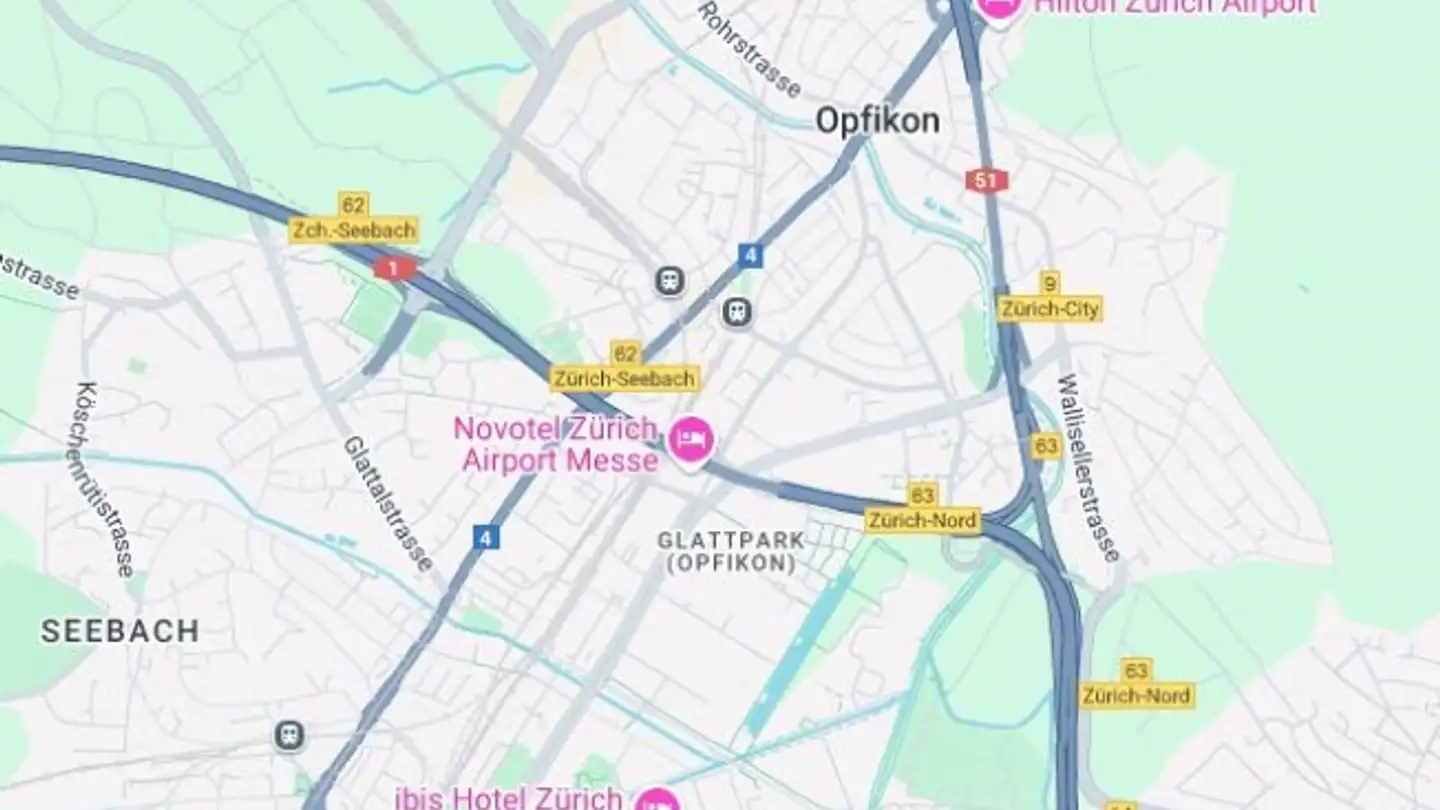Select the Hilton Zürich Airport hotel marker

997,7
